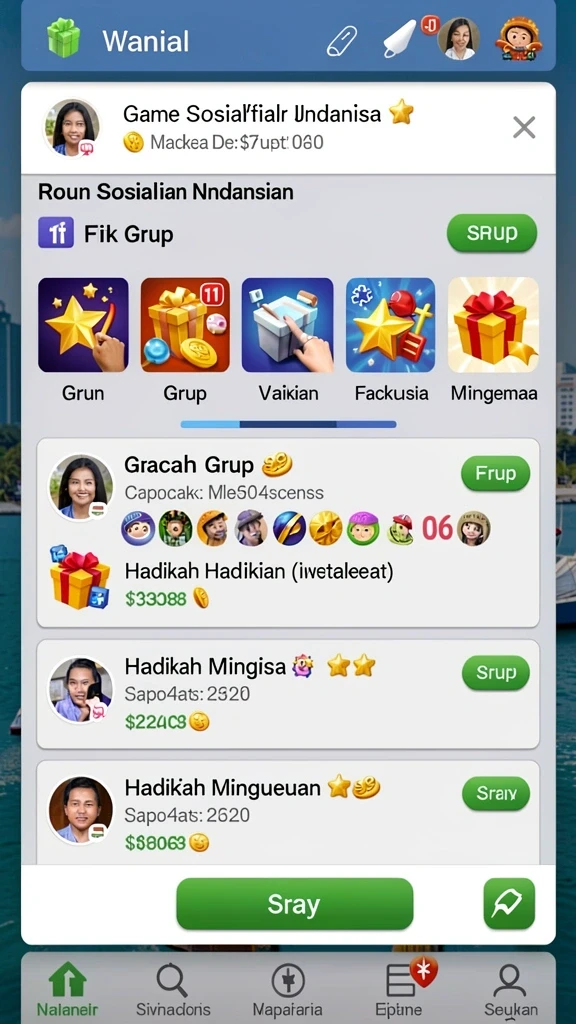The image size is (576, 1024).
Task: Select the Vaikian game tile
Action: 288,340
